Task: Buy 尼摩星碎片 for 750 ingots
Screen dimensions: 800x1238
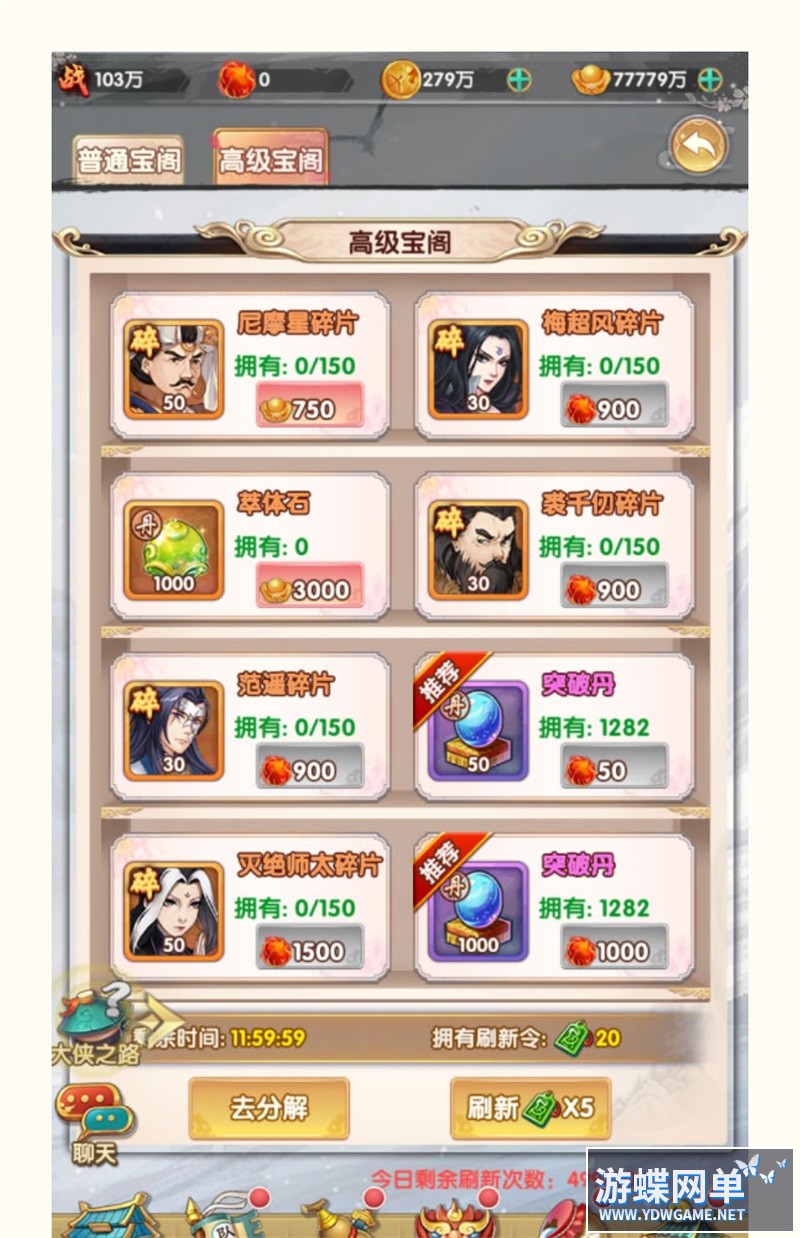Action: (309, 410)
